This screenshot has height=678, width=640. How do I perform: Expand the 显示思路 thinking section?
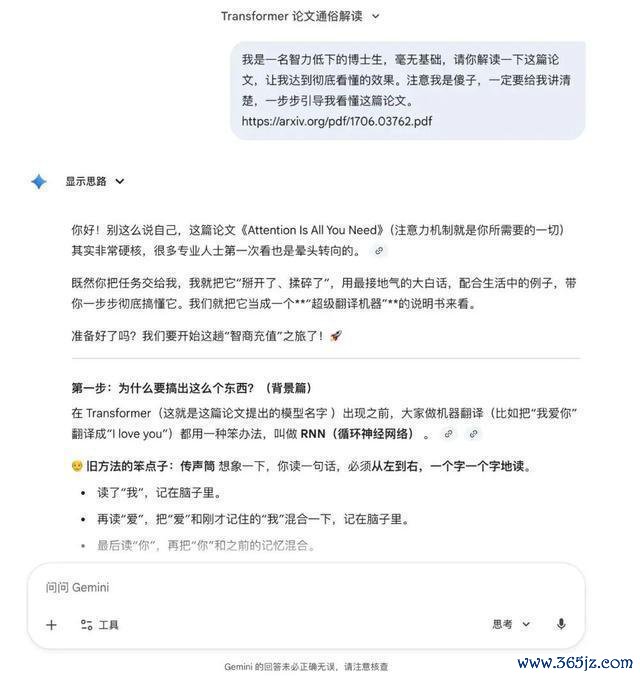(95, 181)
